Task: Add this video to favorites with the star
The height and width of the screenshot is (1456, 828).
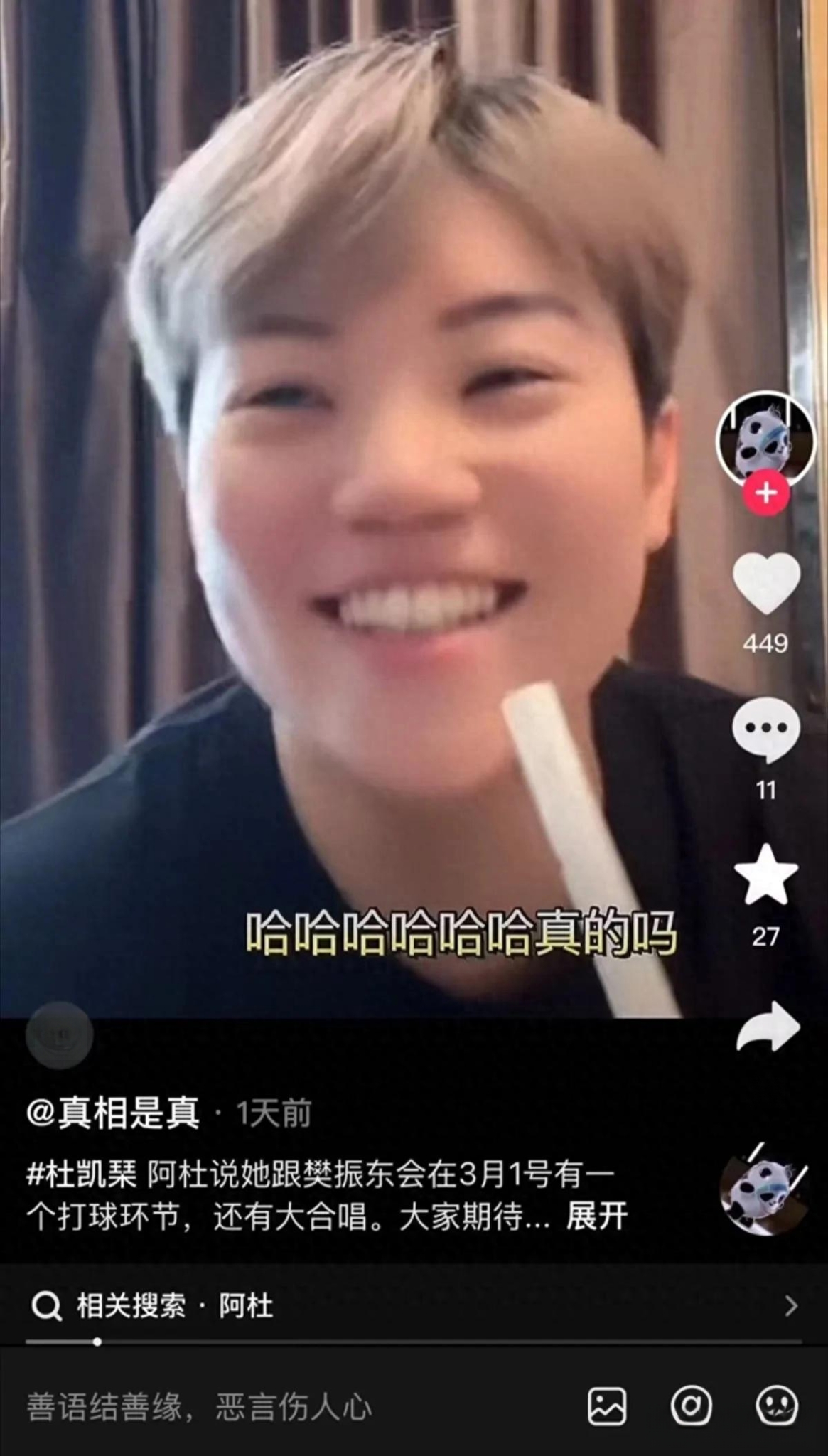Action: pyautogui.click(x=765, y=875)
